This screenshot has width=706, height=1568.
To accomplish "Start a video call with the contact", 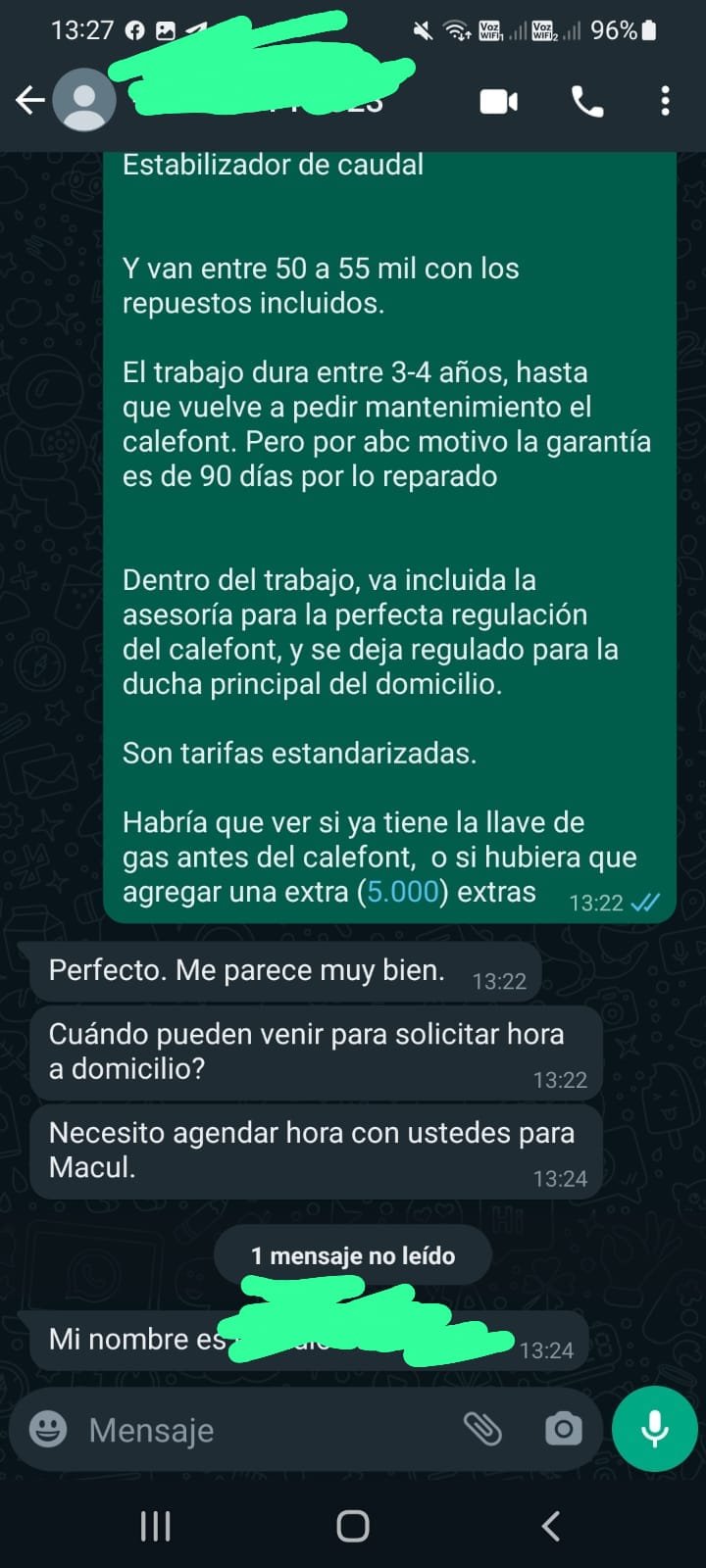I will (x=498, y=101).
